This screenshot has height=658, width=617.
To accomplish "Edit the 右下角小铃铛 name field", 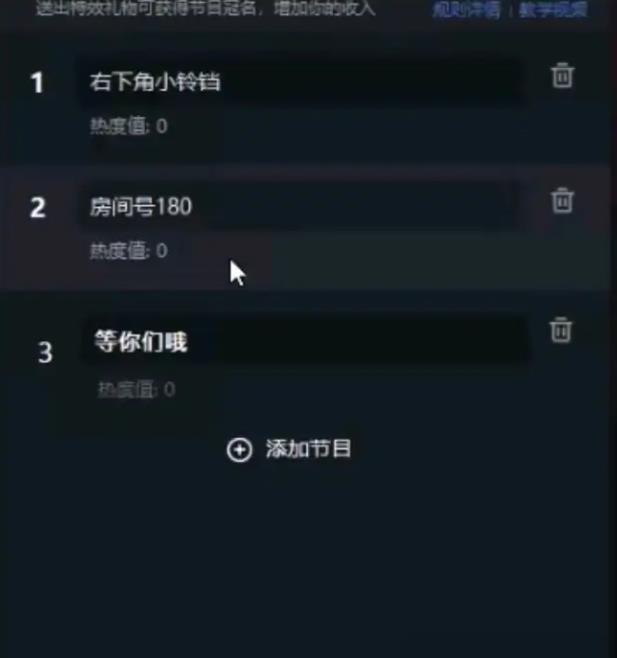I will 303,82.
